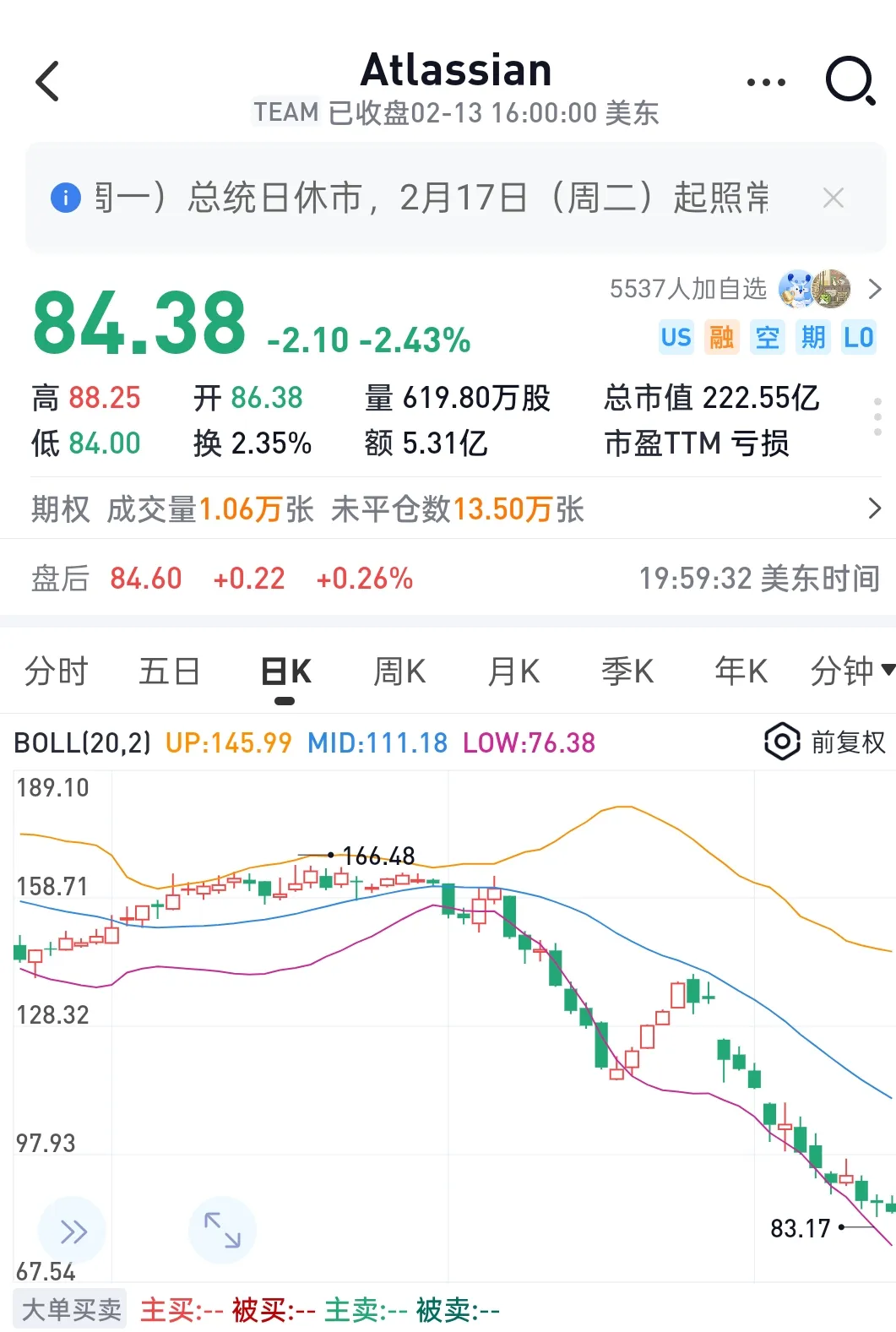Expand the 5537人加自选 watchlist panel
Viewport: 896px width, 1332px height.
[743, 289]
